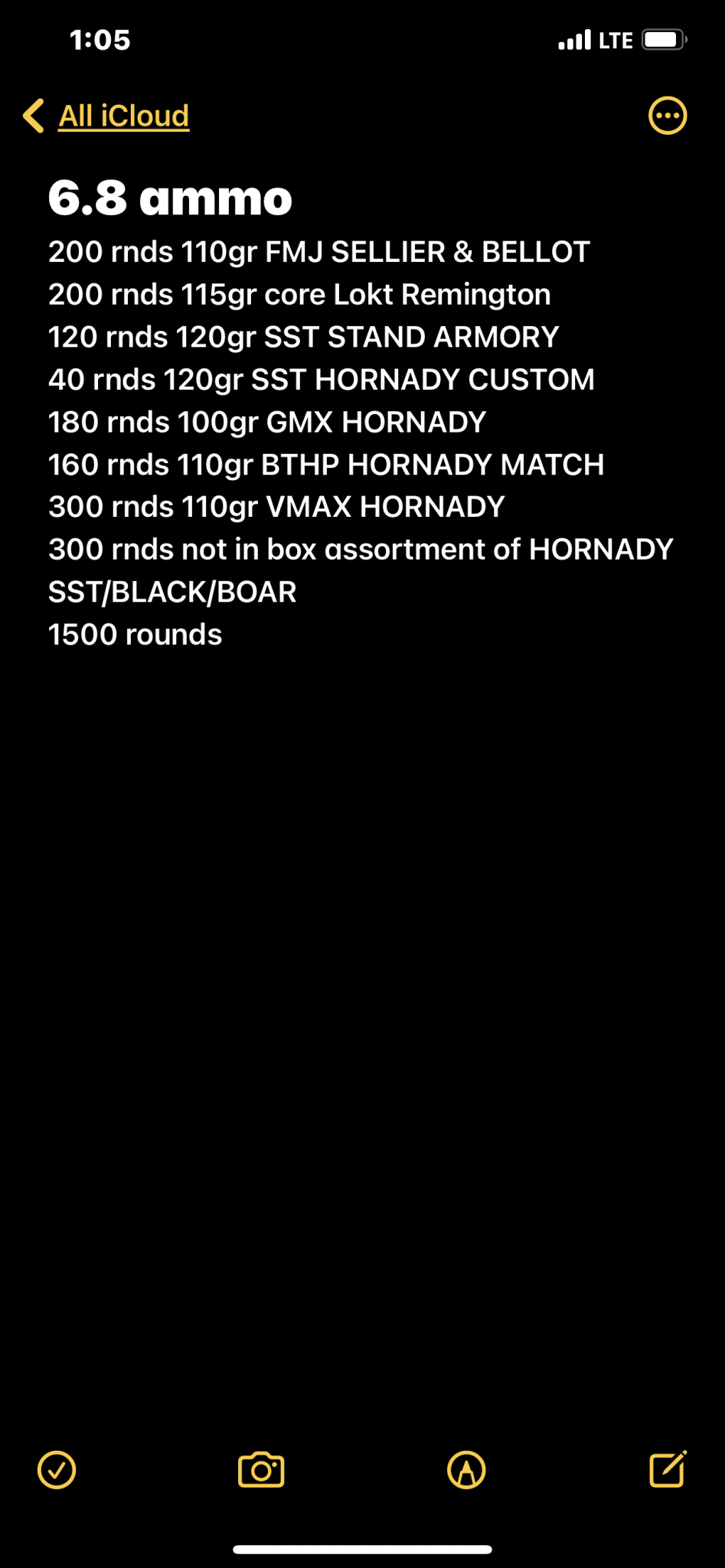Compose a new note

(668, 1468)
